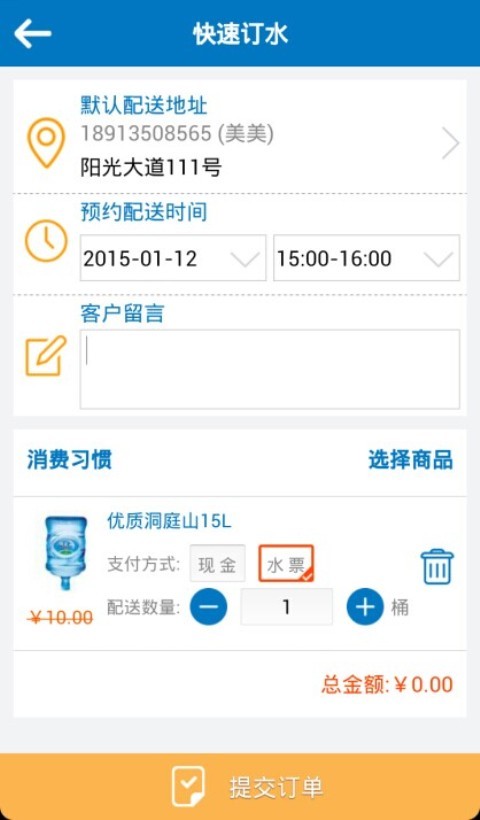Open the 优质洞庭山15L water bottle image
The image size is (480, 820).
[x=65, y=553]
